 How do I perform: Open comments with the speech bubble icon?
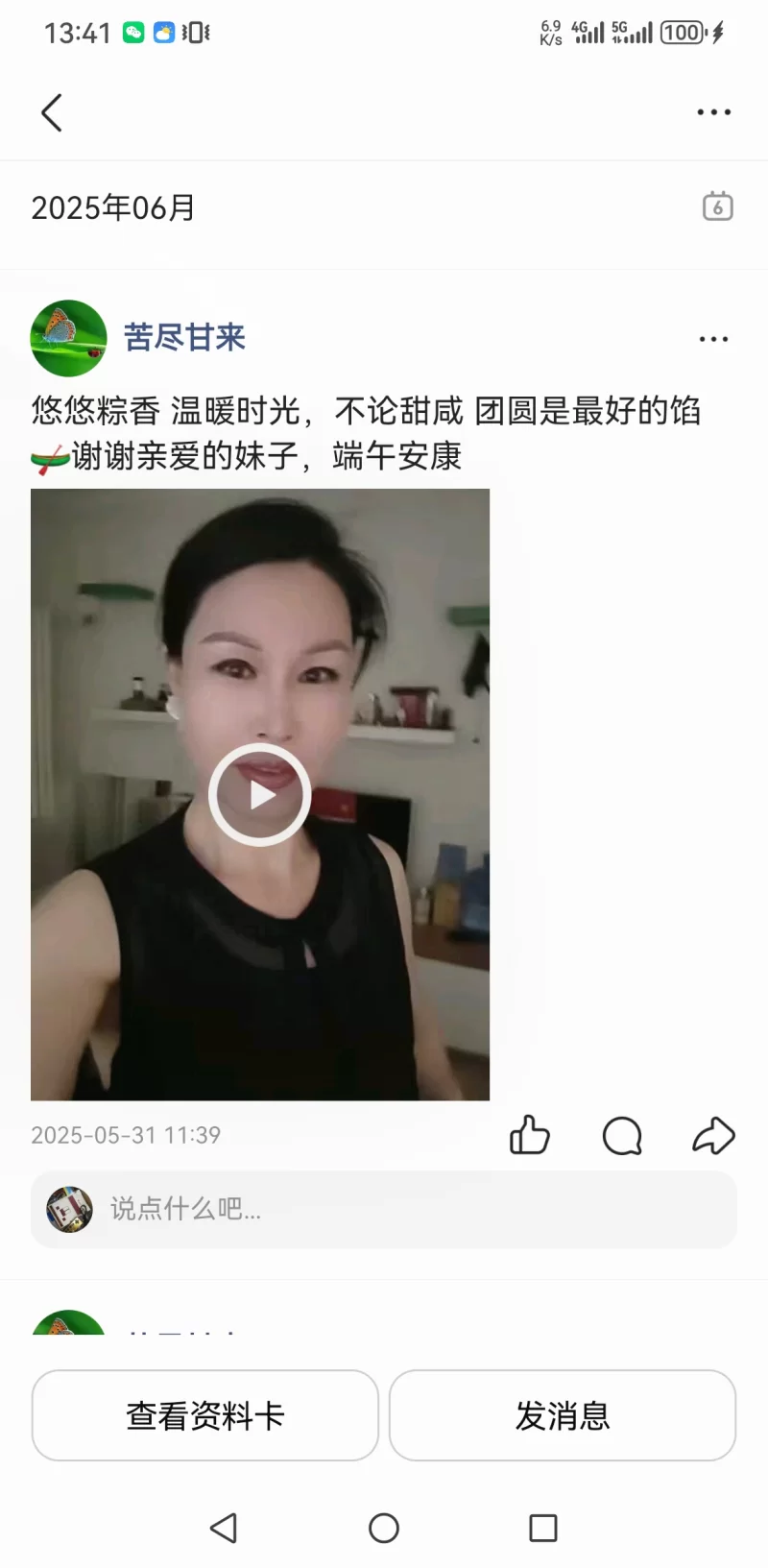click(621, 1135)
